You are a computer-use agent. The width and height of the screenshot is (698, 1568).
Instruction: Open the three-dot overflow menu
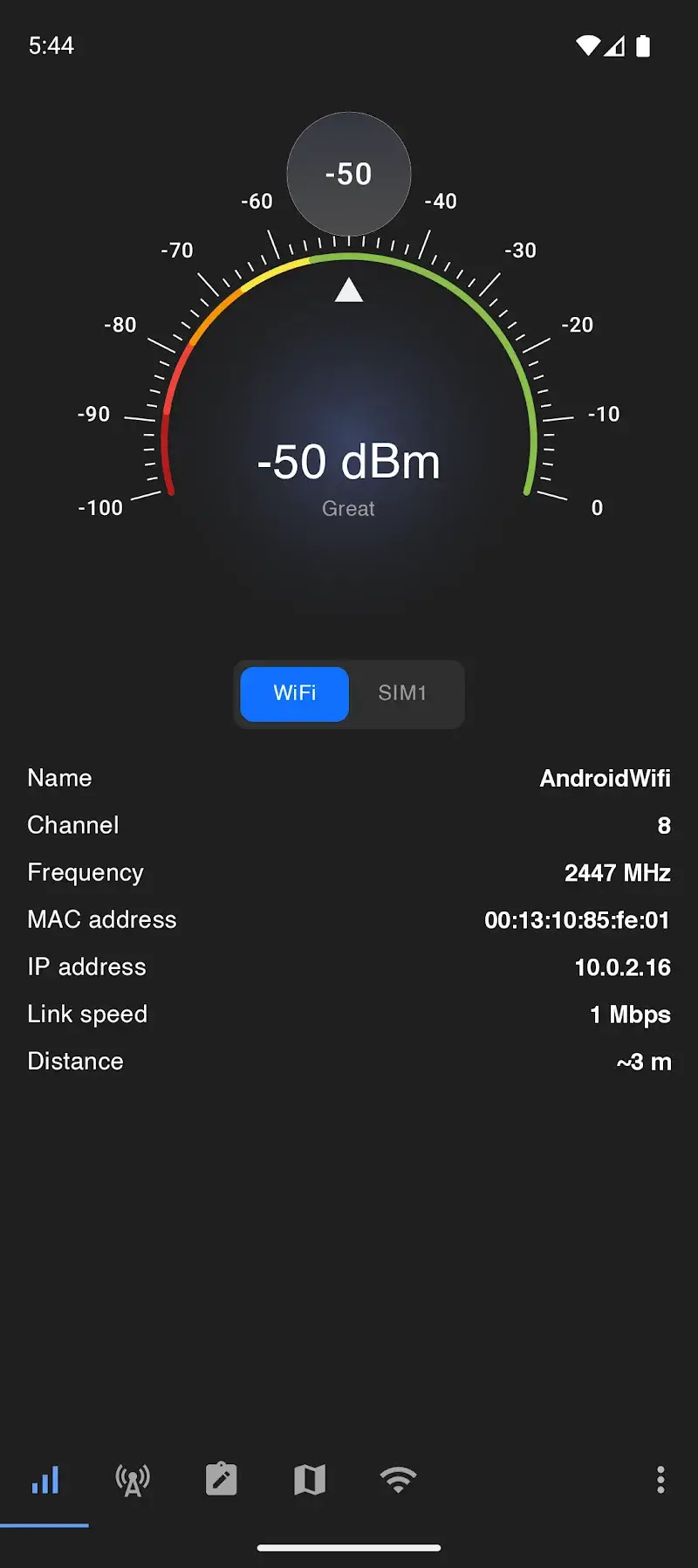pyautogui.click(x=660, y=1479)
